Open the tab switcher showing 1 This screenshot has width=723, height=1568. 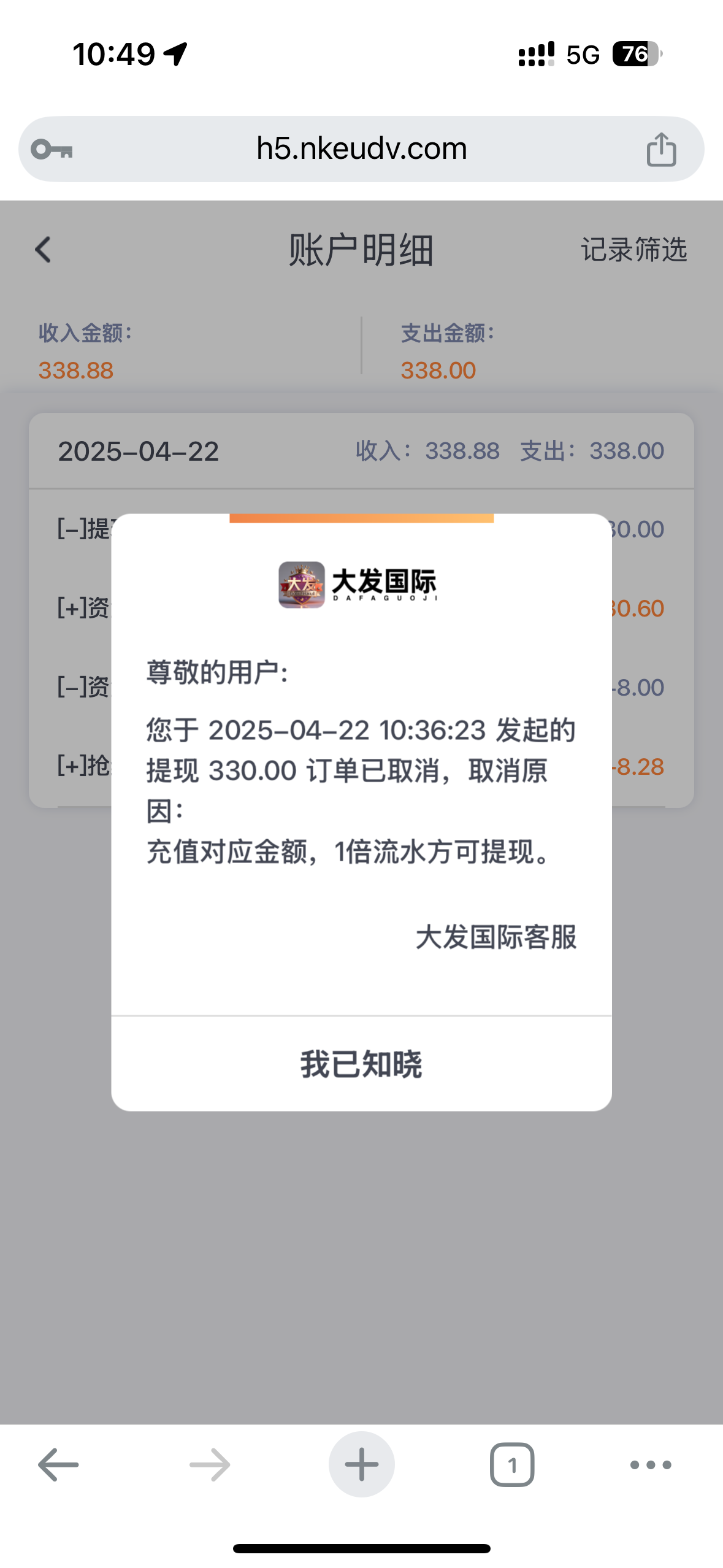coord(512,1465)
